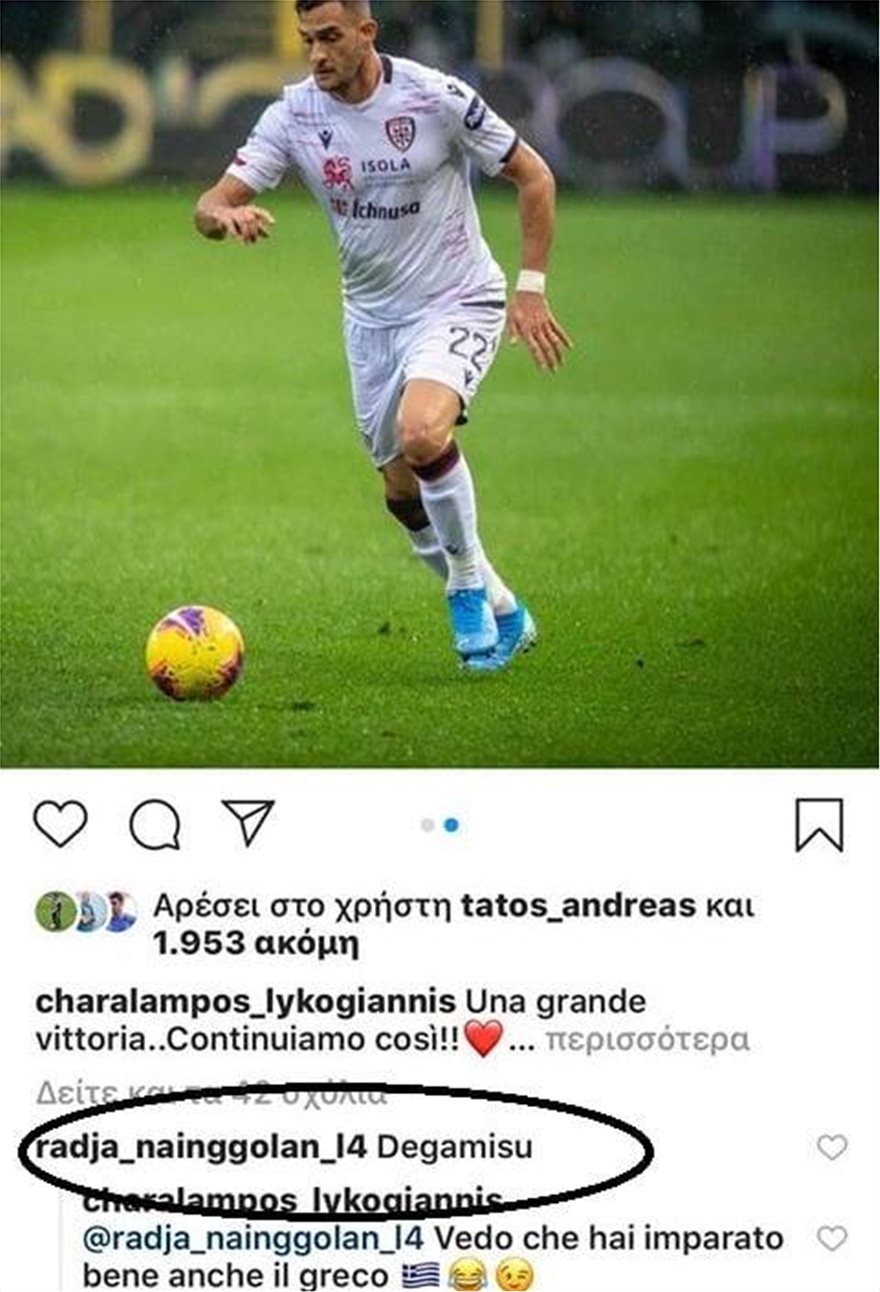Open charalampos_lykogiannis profile from the caption

[245, 1001]
